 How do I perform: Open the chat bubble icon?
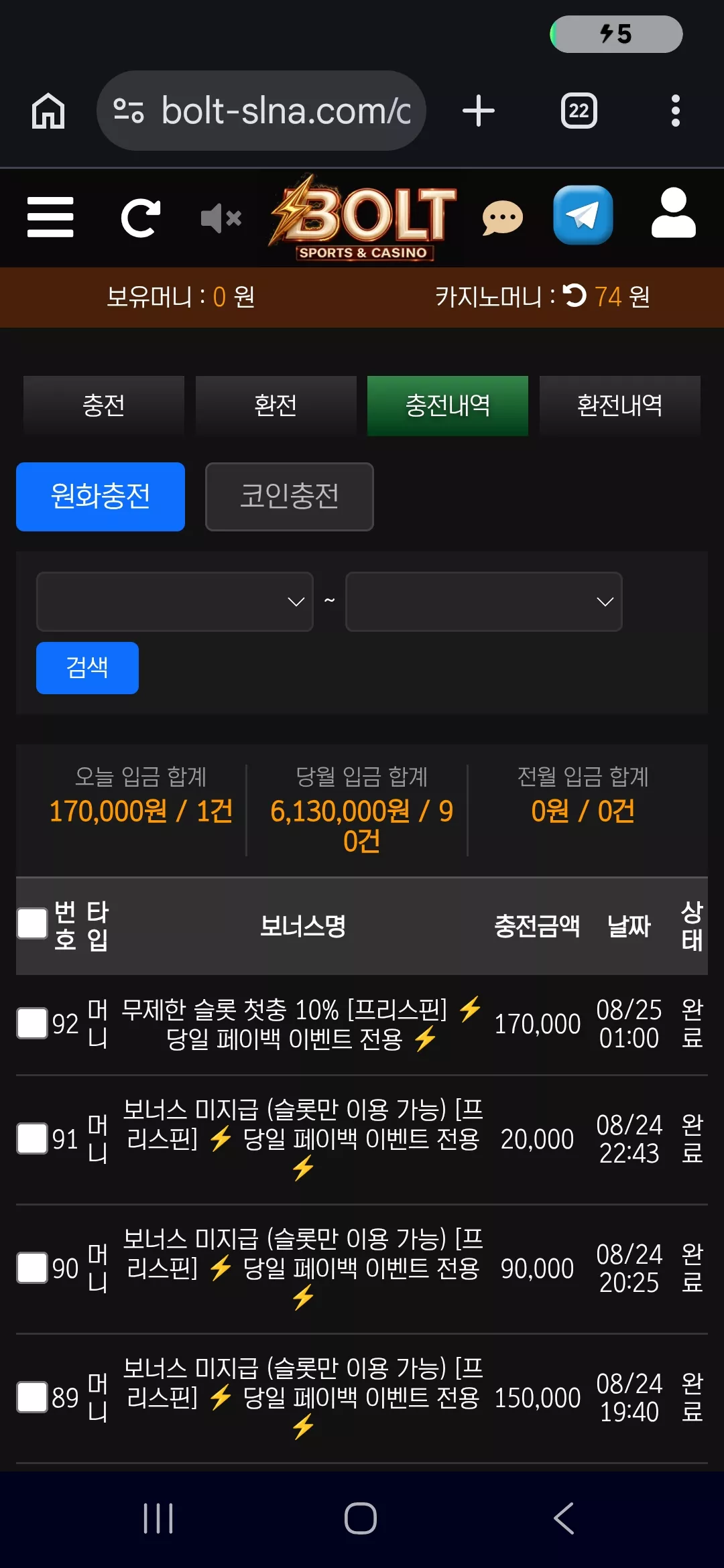pos(502,218)
